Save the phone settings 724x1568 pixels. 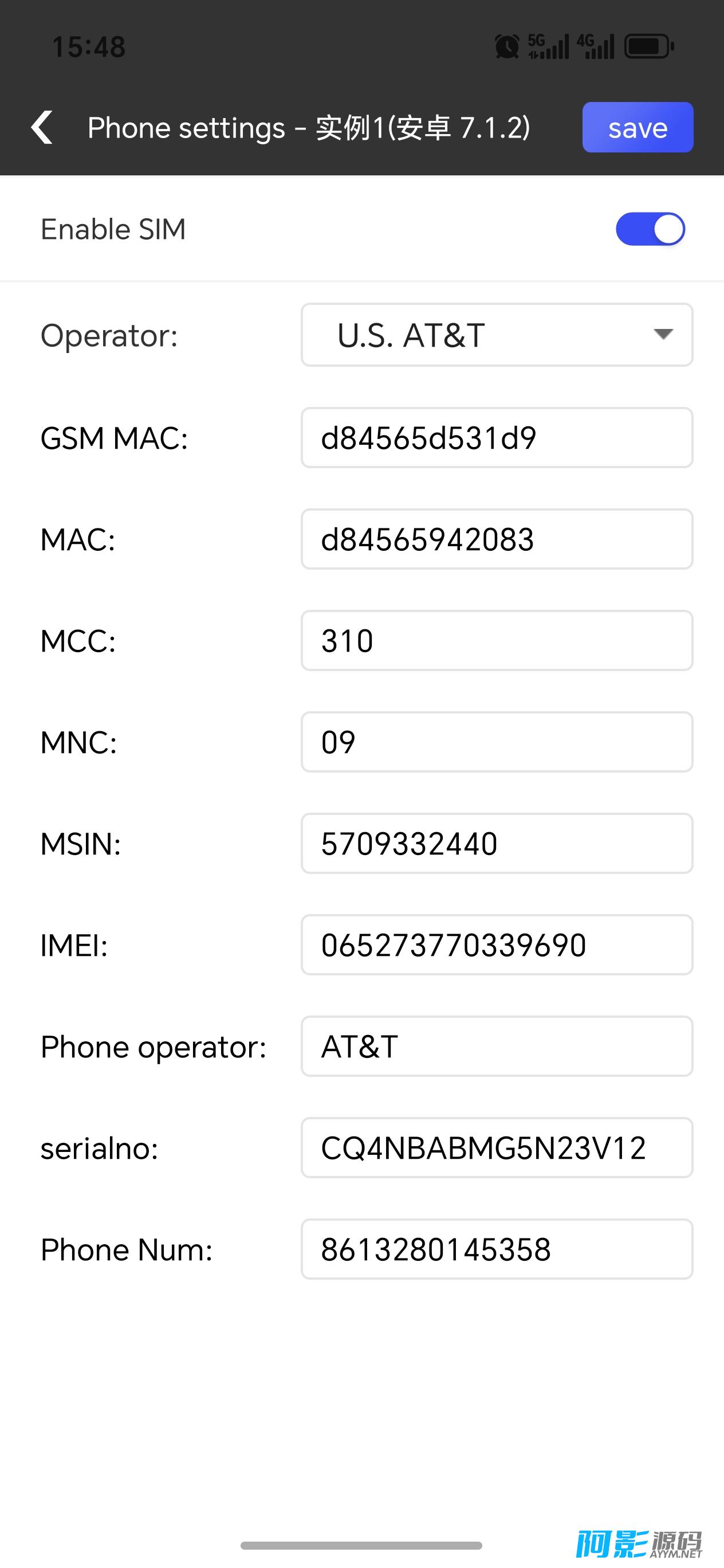pyautogui.click(x=637, y=127)
